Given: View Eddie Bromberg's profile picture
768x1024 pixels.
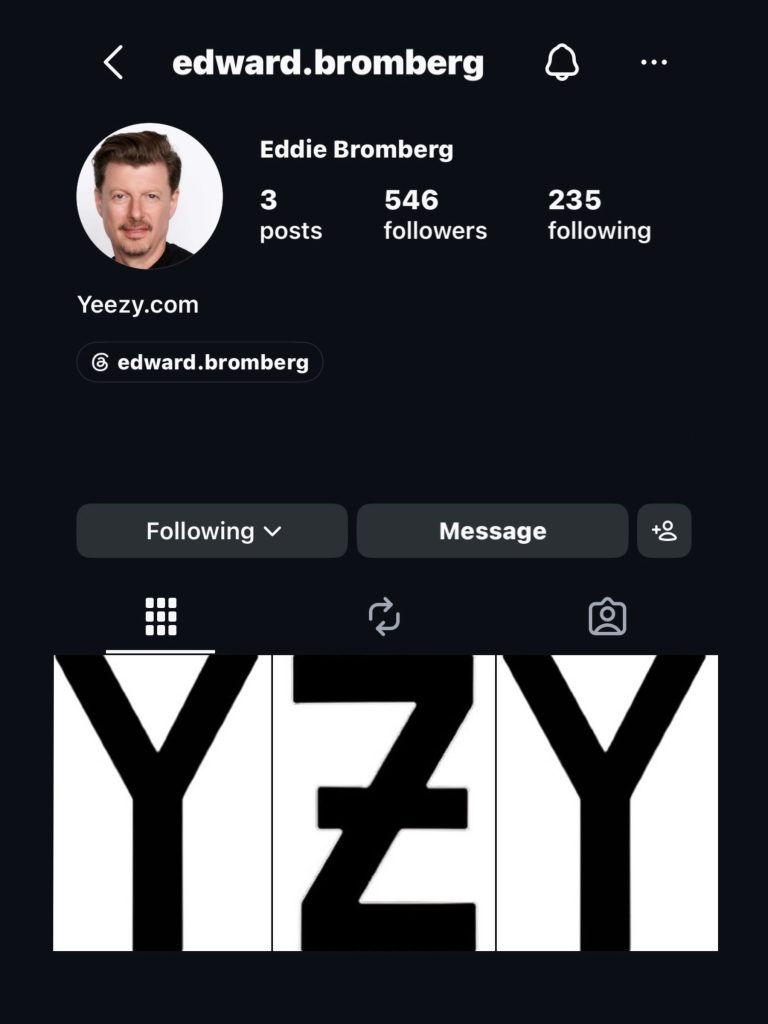Looking at the screenshot, I should [x=150, y=196].
